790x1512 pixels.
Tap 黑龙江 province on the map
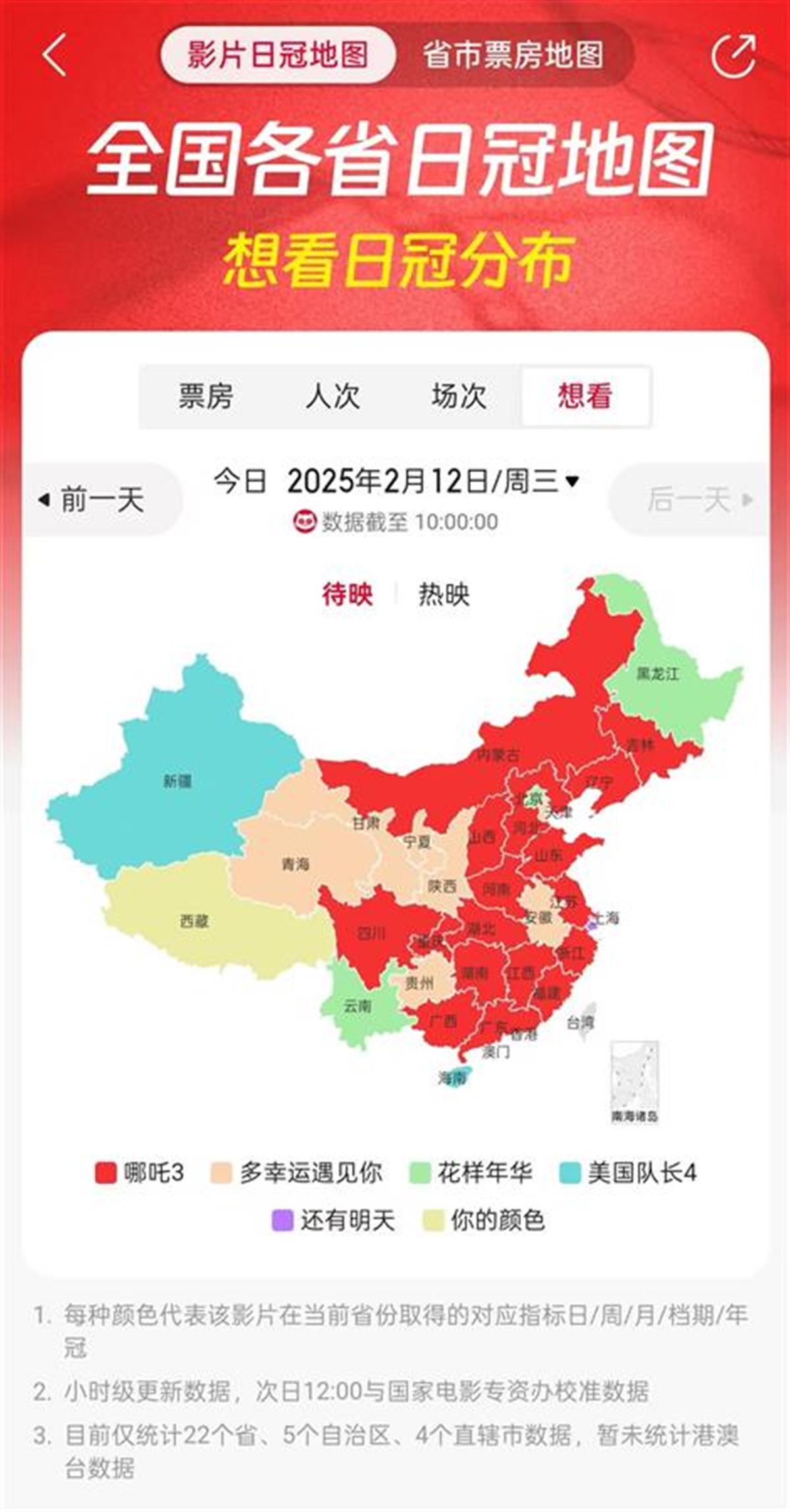(x=658, y=674)
